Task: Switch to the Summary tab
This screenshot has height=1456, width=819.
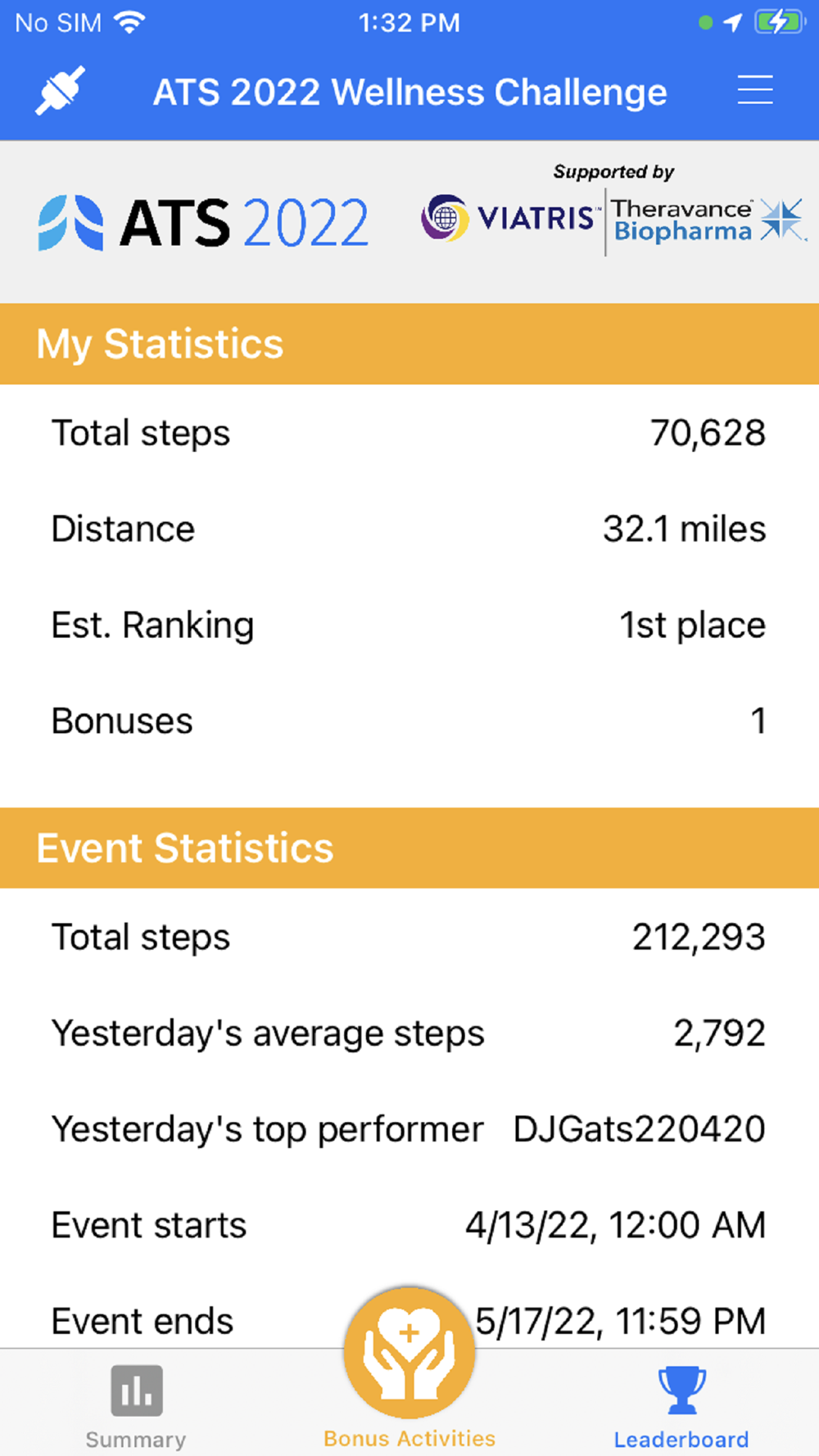Action: [136, 1404]
